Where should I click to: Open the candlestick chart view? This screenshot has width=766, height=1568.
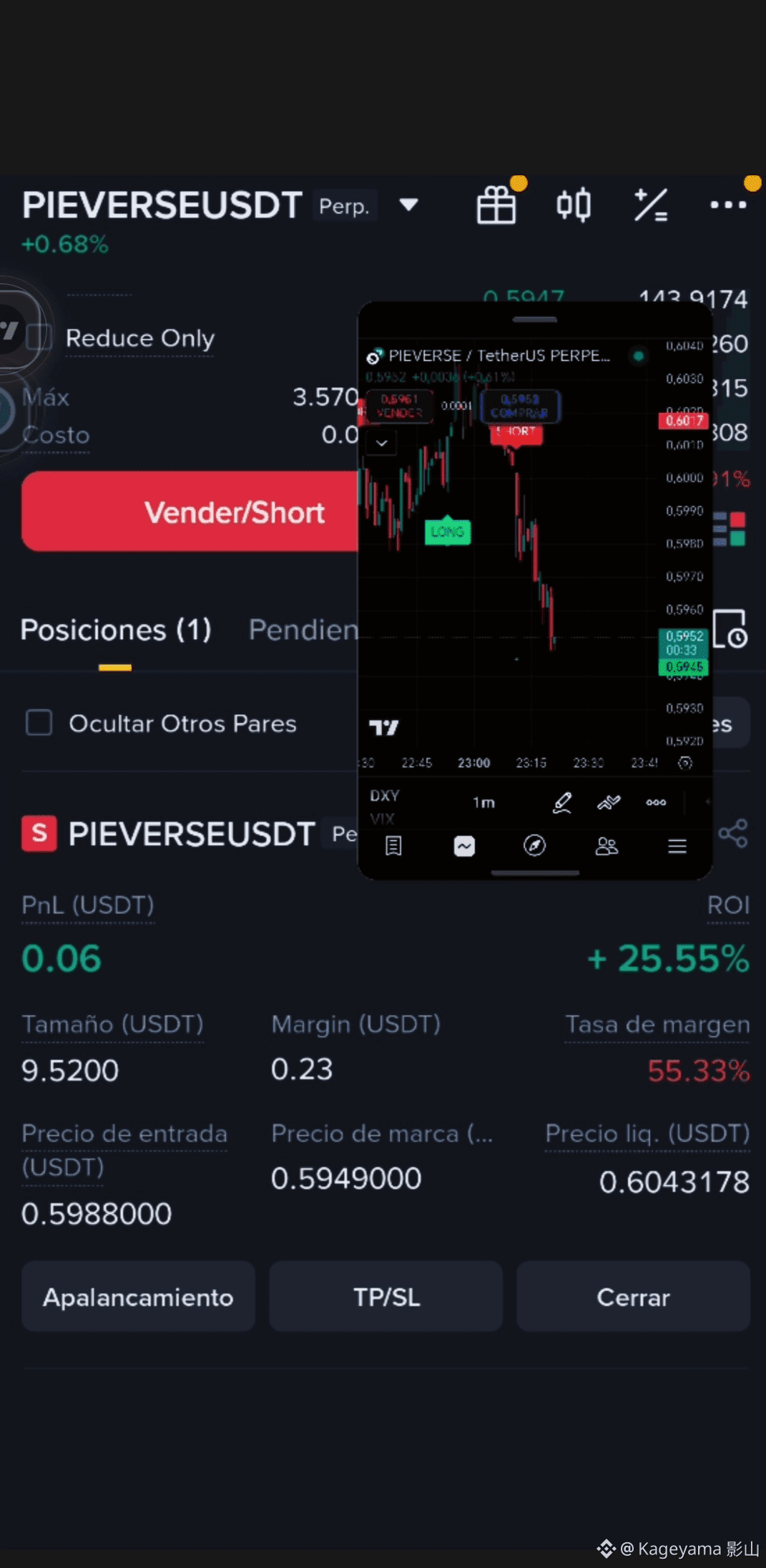(x=574, y=205)
